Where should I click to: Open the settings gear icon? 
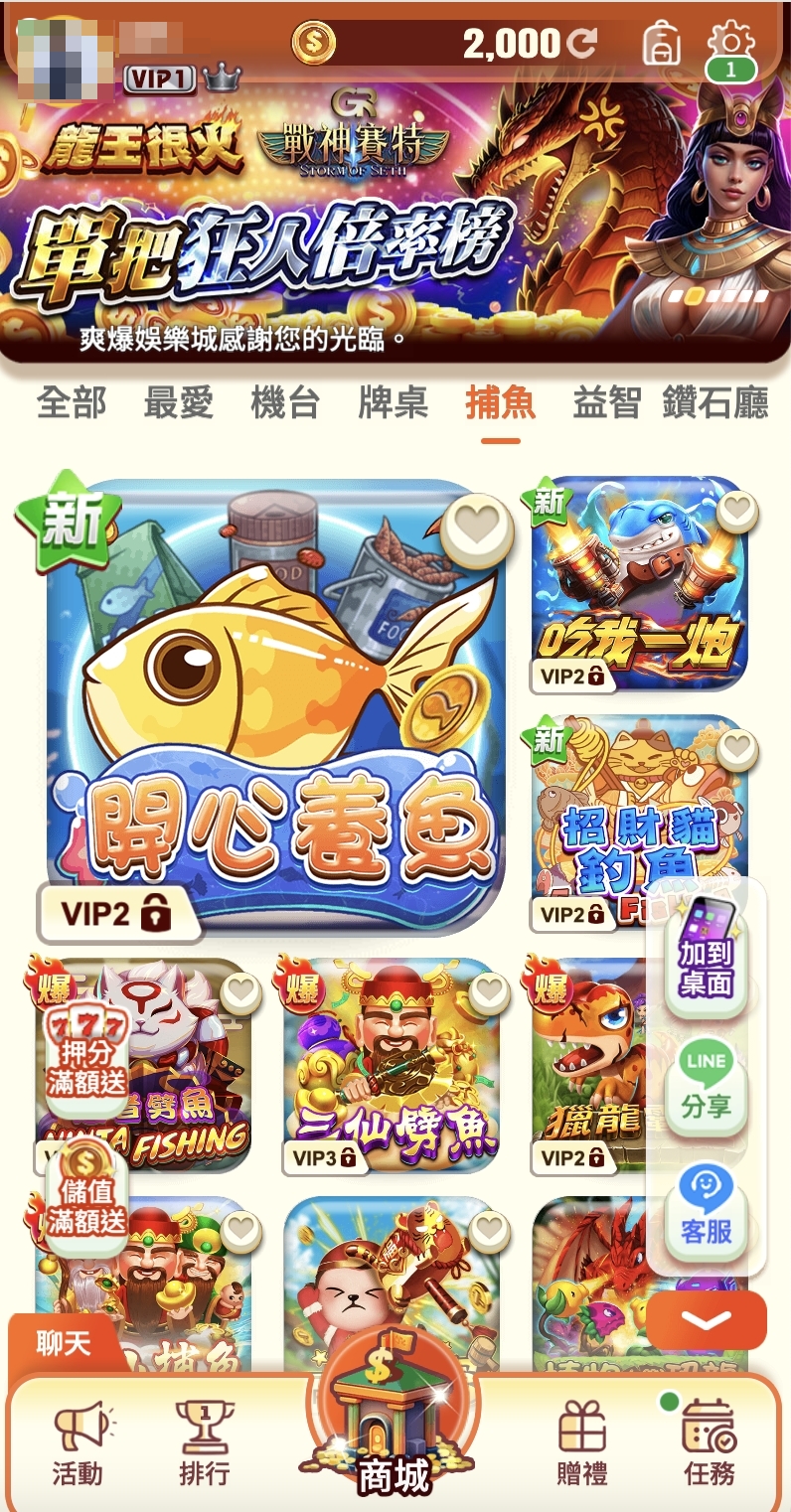click(731, 42)
